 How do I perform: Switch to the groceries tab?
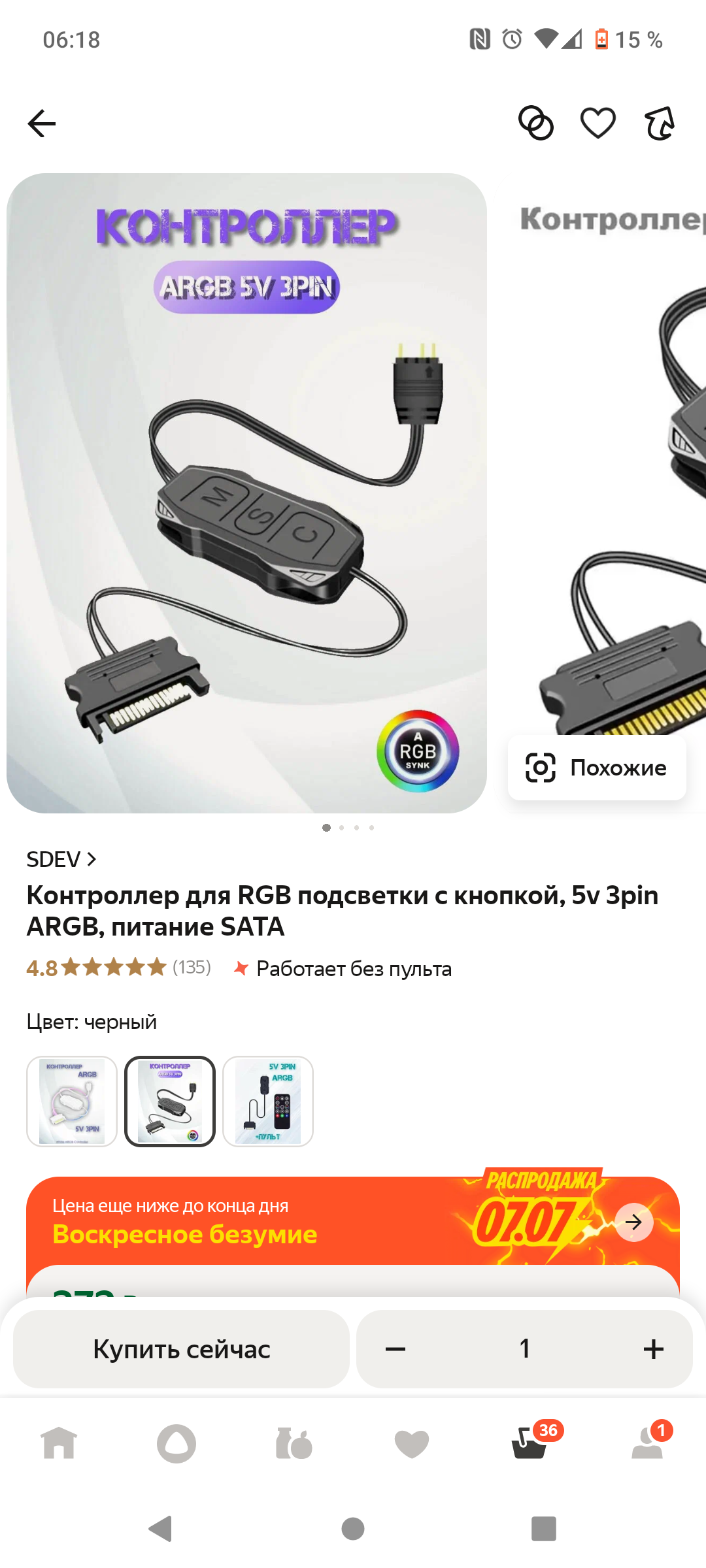(294, 1443)
